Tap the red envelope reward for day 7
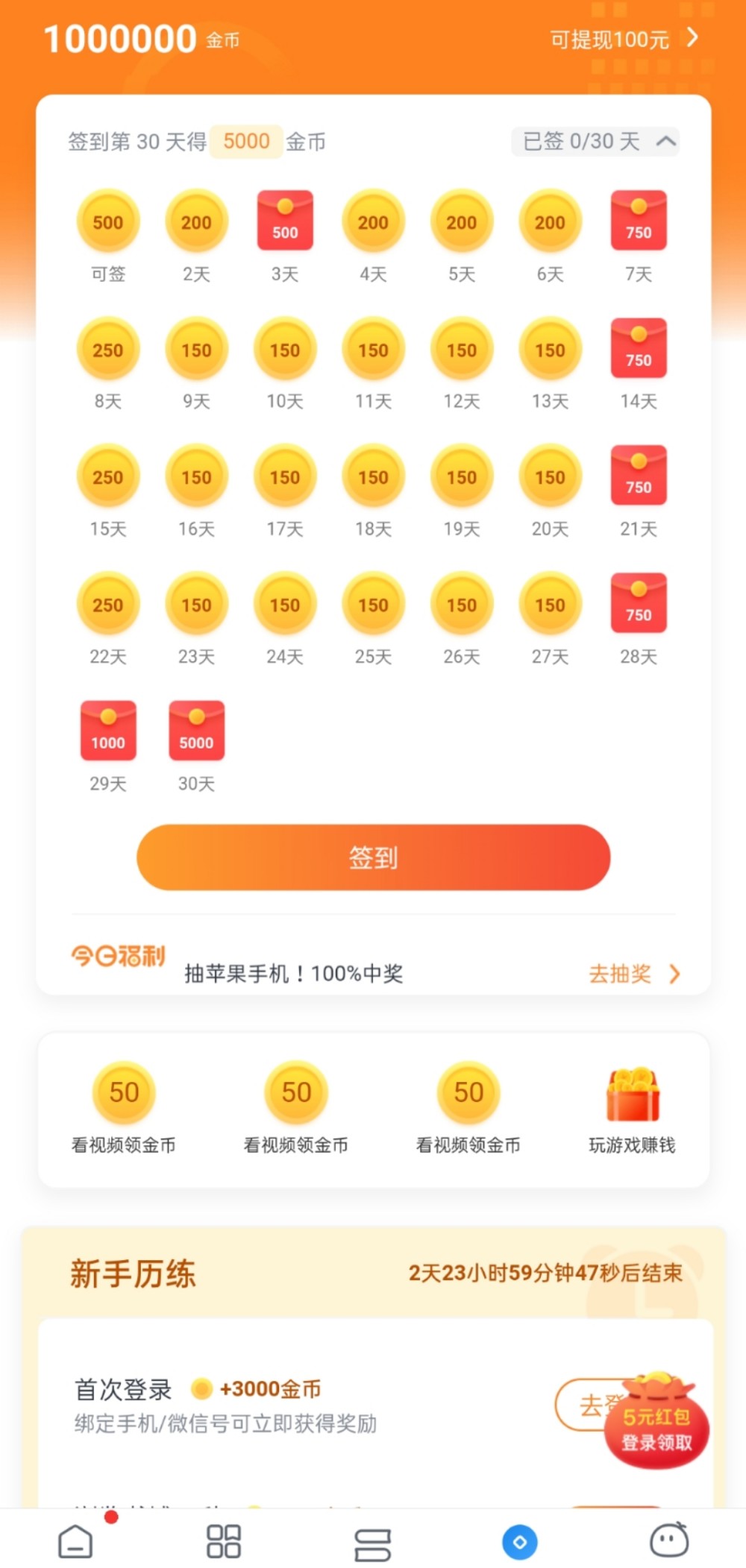746x1568 pixels. tap(639, 221)
